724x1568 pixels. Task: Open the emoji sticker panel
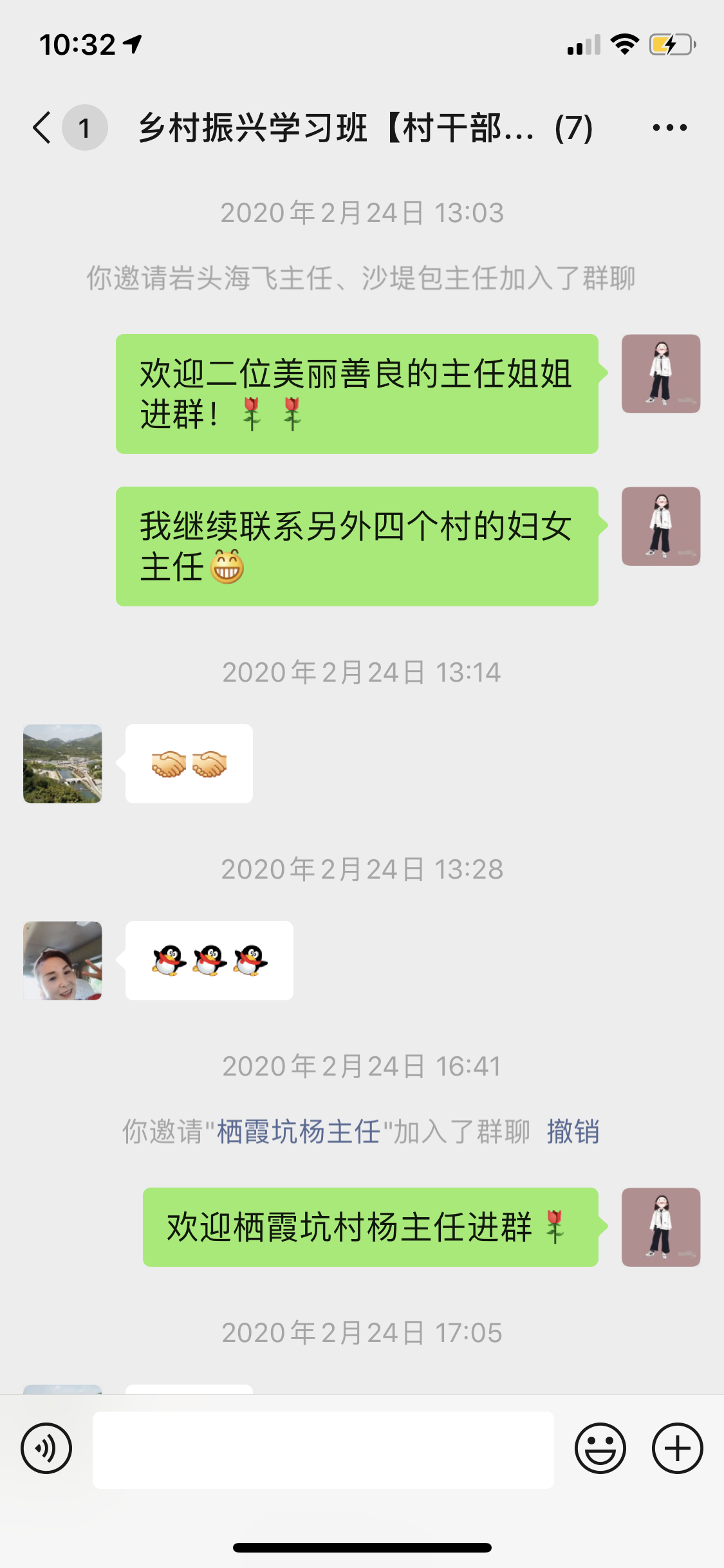coord(600,1448)
